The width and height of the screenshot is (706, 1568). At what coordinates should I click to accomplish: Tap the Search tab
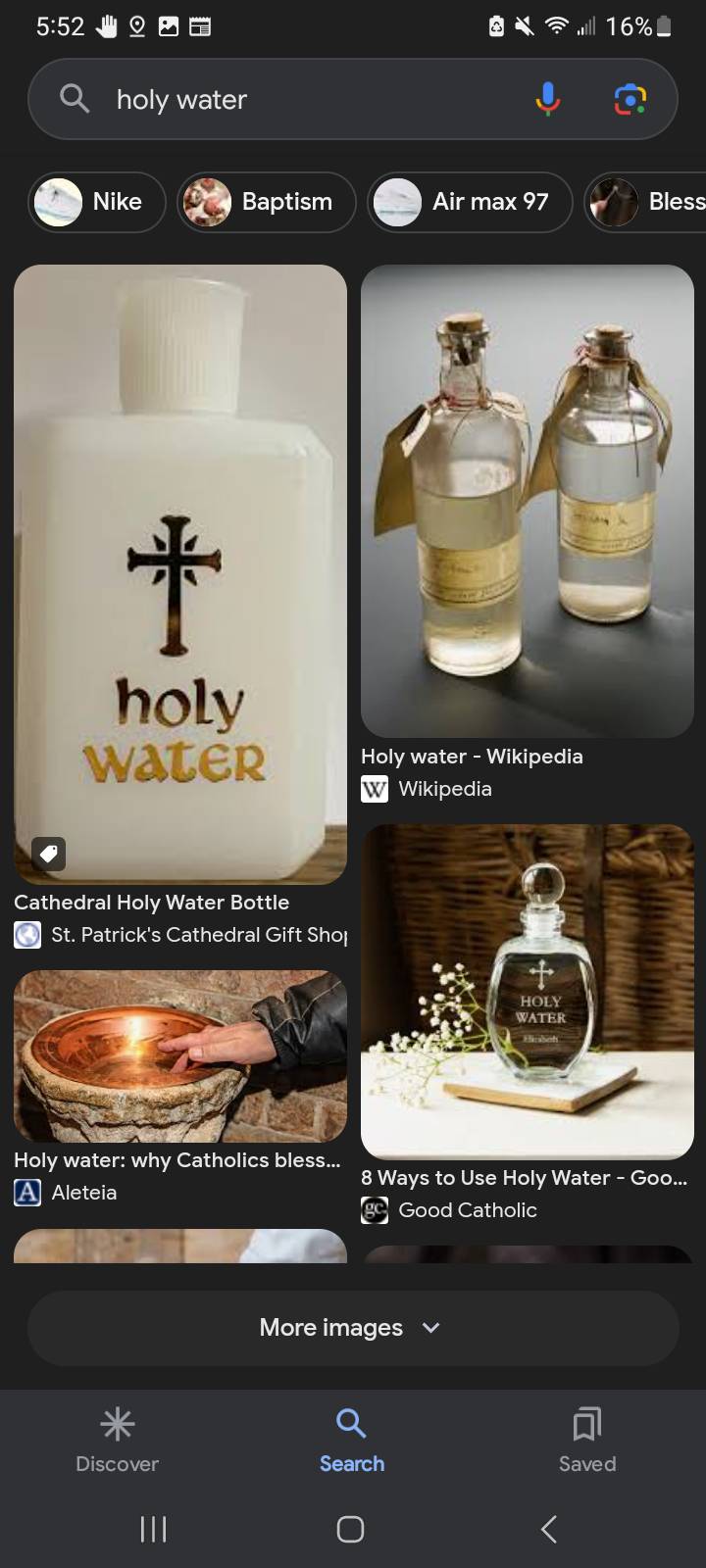pyautogui.click(x=352, y=1439)
